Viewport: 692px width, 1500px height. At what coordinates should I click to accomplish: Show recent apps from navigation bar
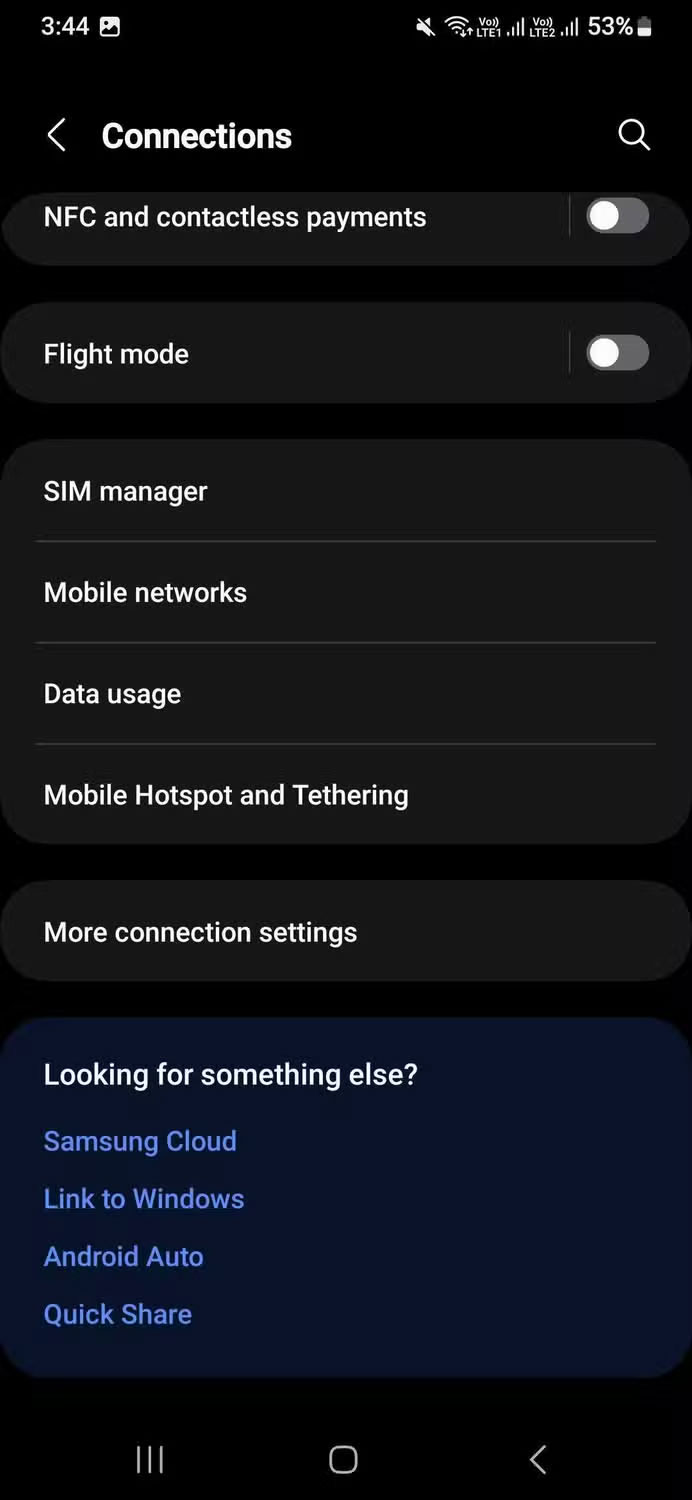(x=150, y=1460)
